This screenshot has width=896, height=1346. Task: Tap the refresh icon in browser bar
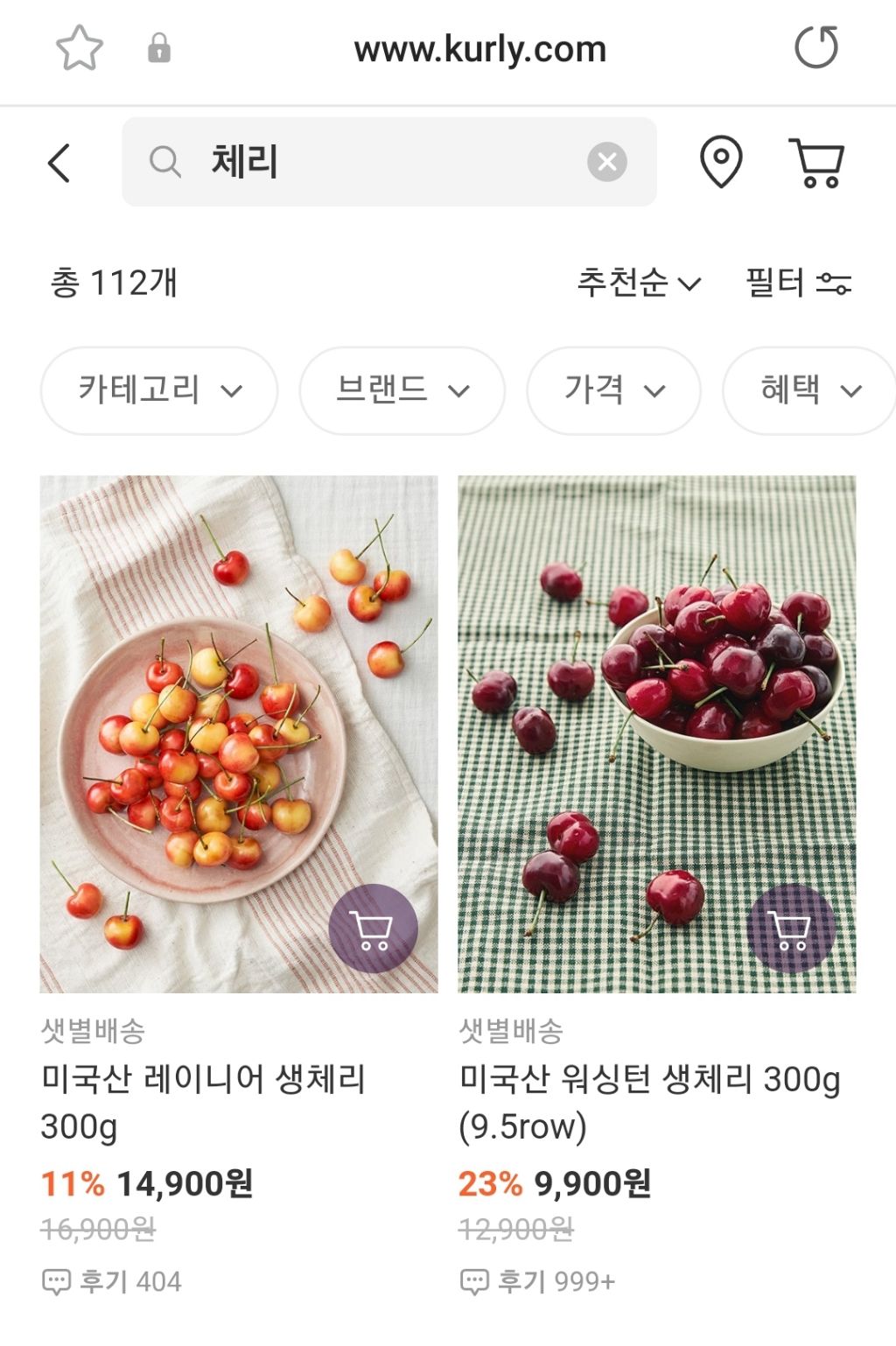(816, 49)
